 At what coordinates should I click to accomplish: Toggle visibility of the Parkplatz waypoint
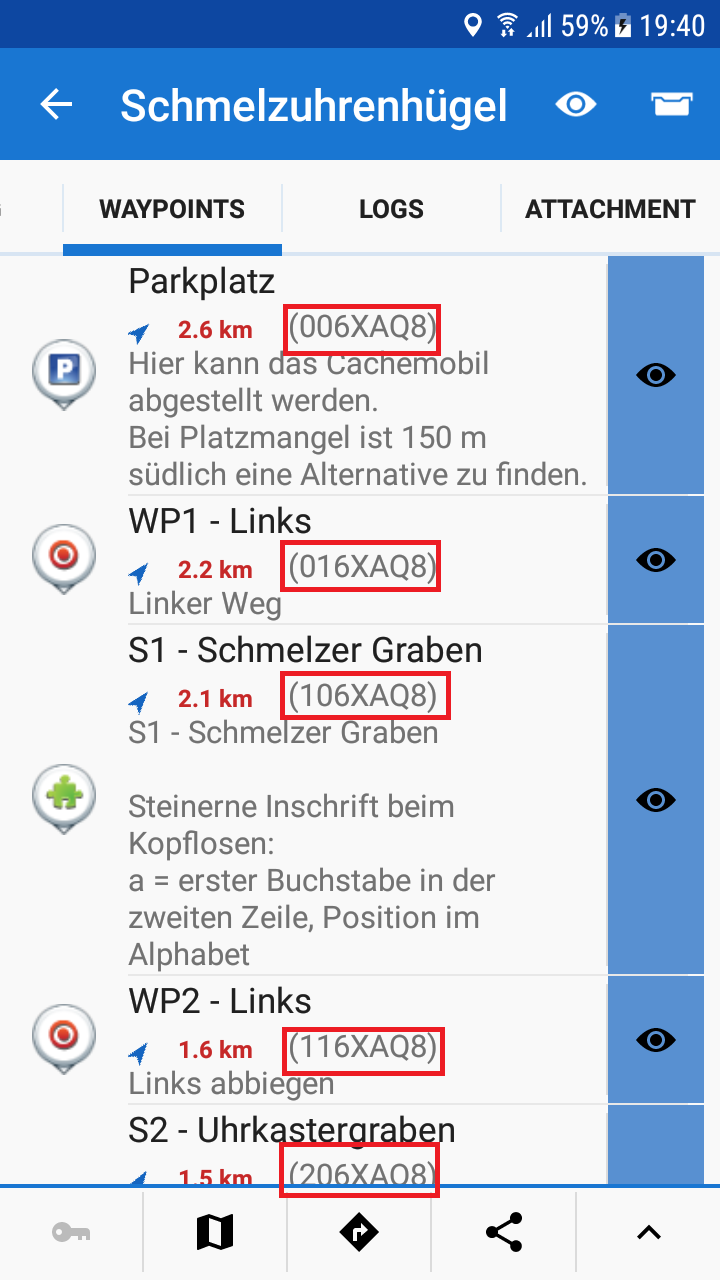coord(656,375)
